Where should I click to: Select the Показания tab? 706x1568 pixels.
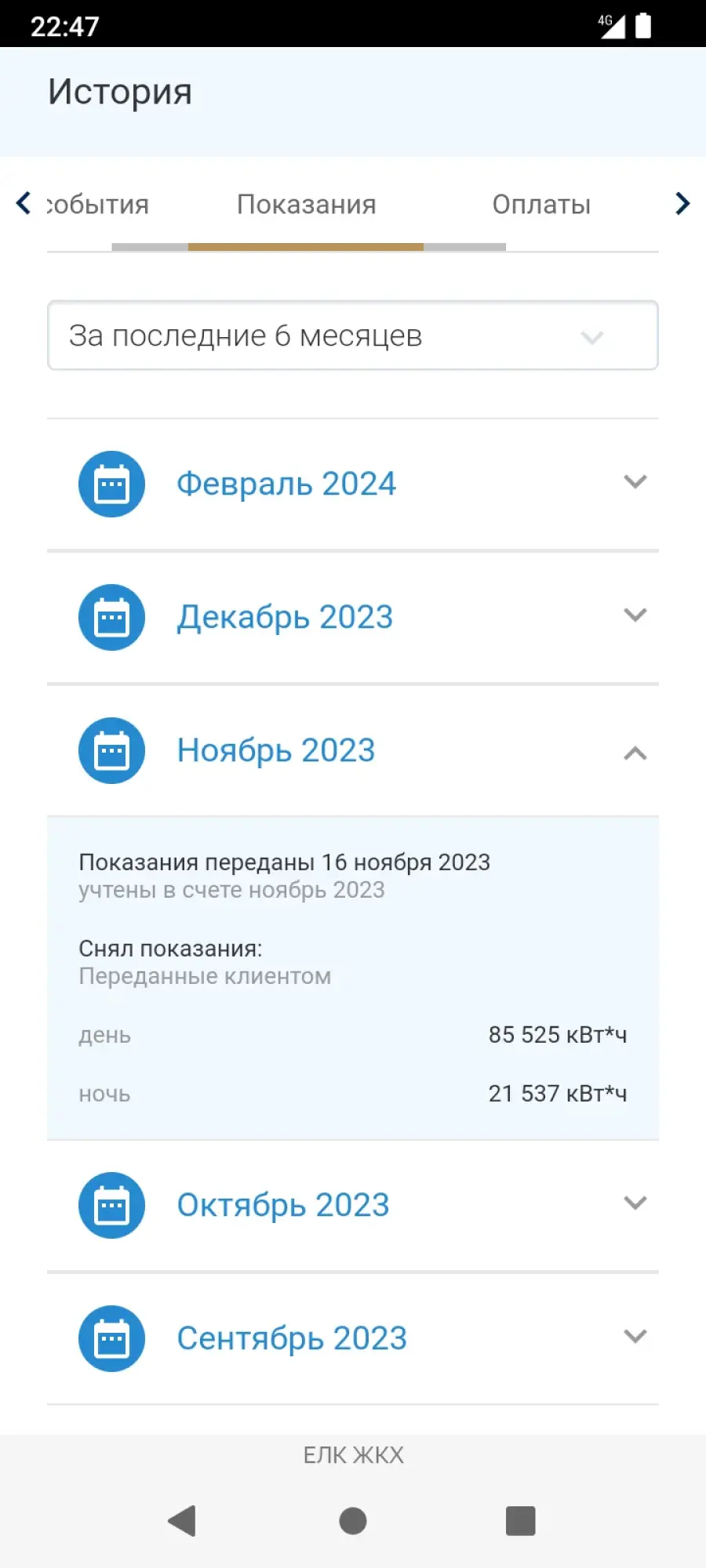pyautogui.click(x=307, y=205)
